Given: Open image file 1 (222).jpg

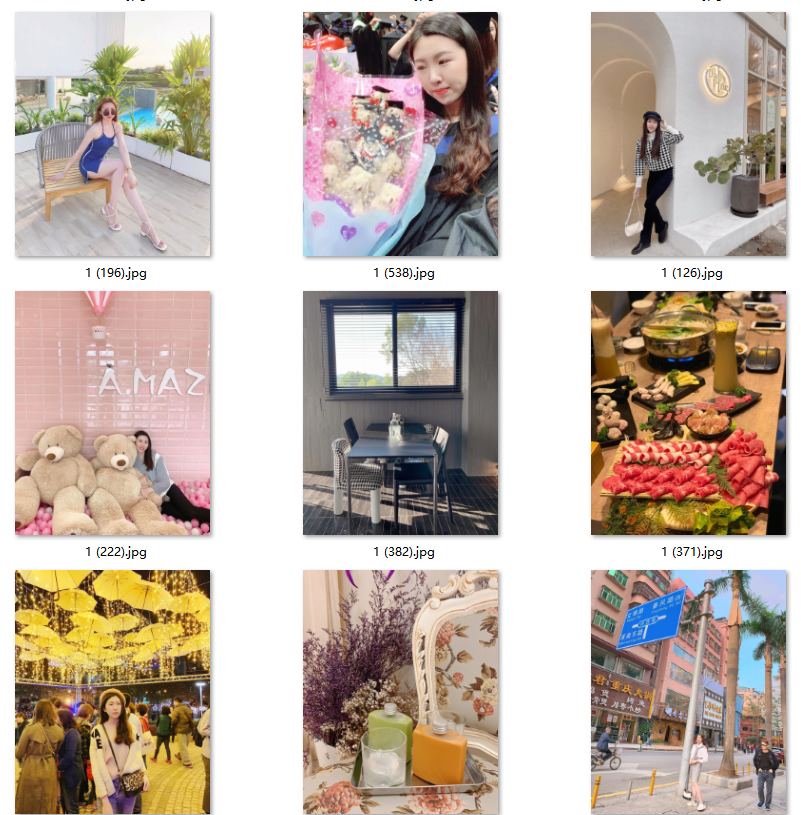Looking at the screenshot, I should [x=113, y=413].
